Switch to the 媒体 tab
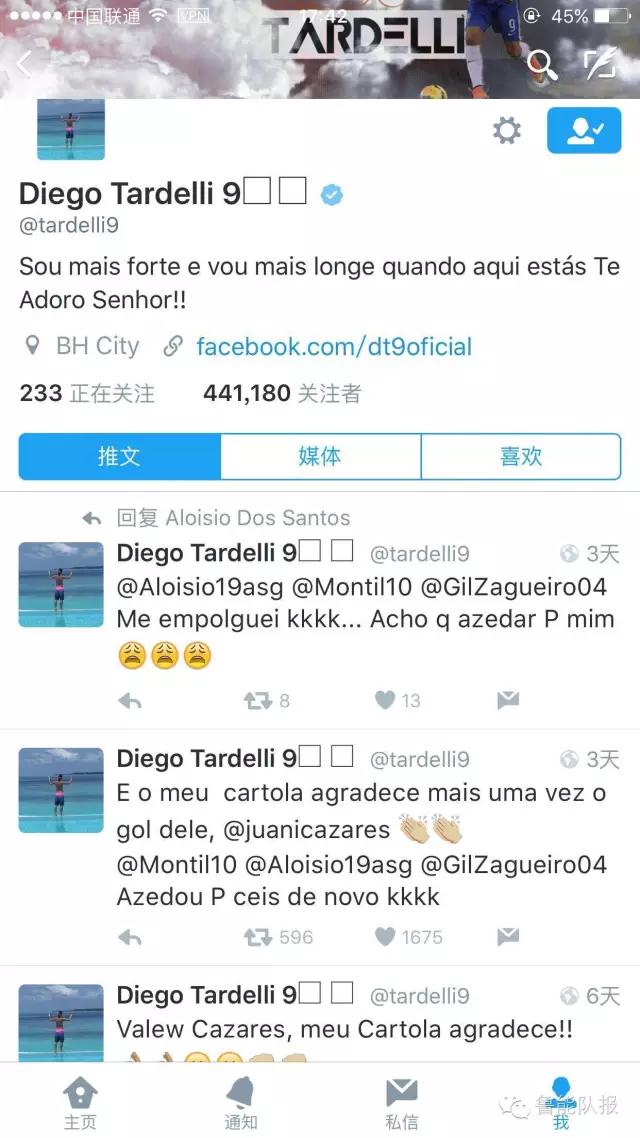The width and height of the screenshot is (640, 1138). 320,456
